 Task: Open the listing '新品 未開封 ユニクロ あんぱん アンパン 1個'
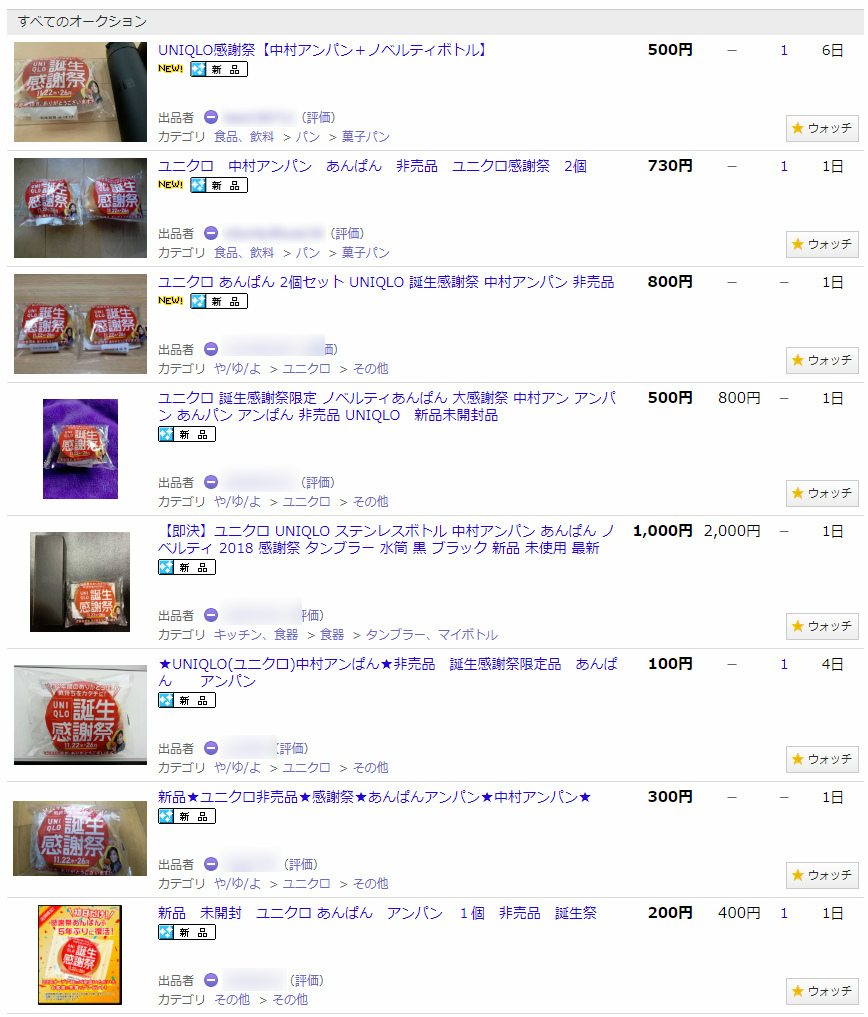377,913
